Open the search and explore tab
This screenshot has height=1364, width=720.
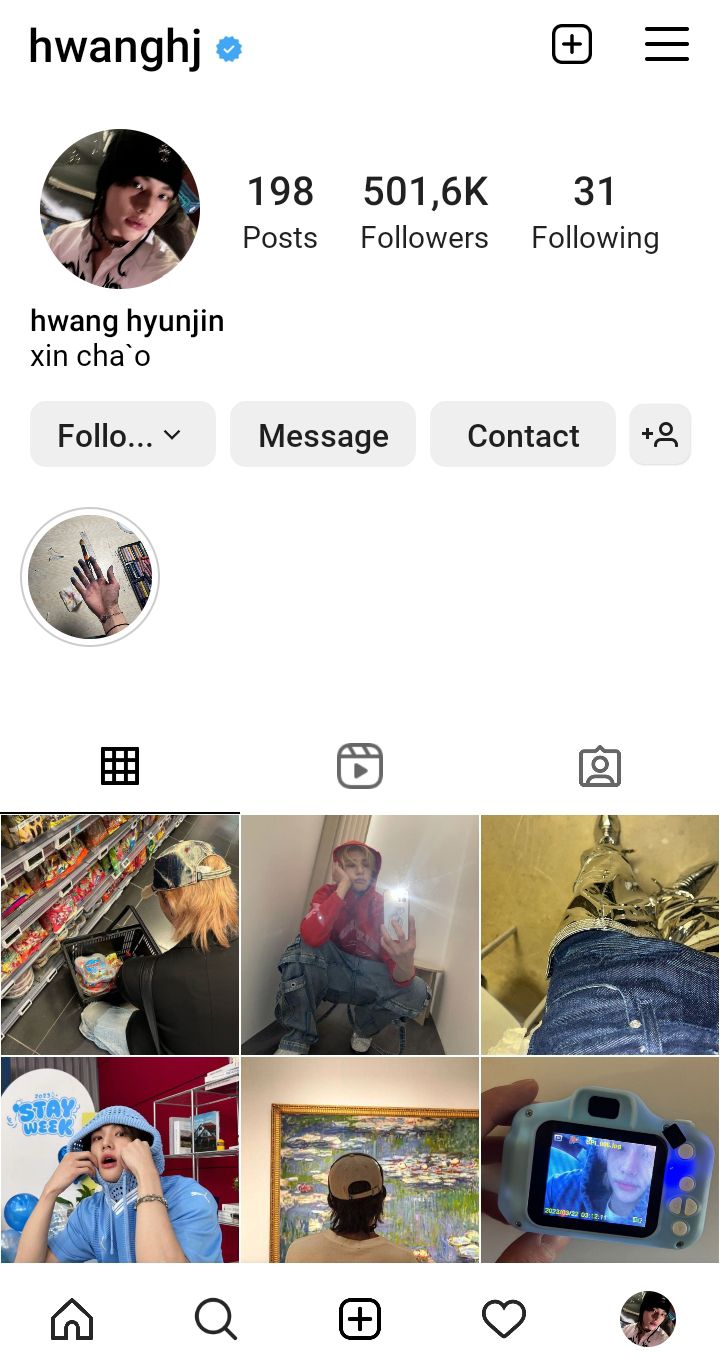(216, 1320)
